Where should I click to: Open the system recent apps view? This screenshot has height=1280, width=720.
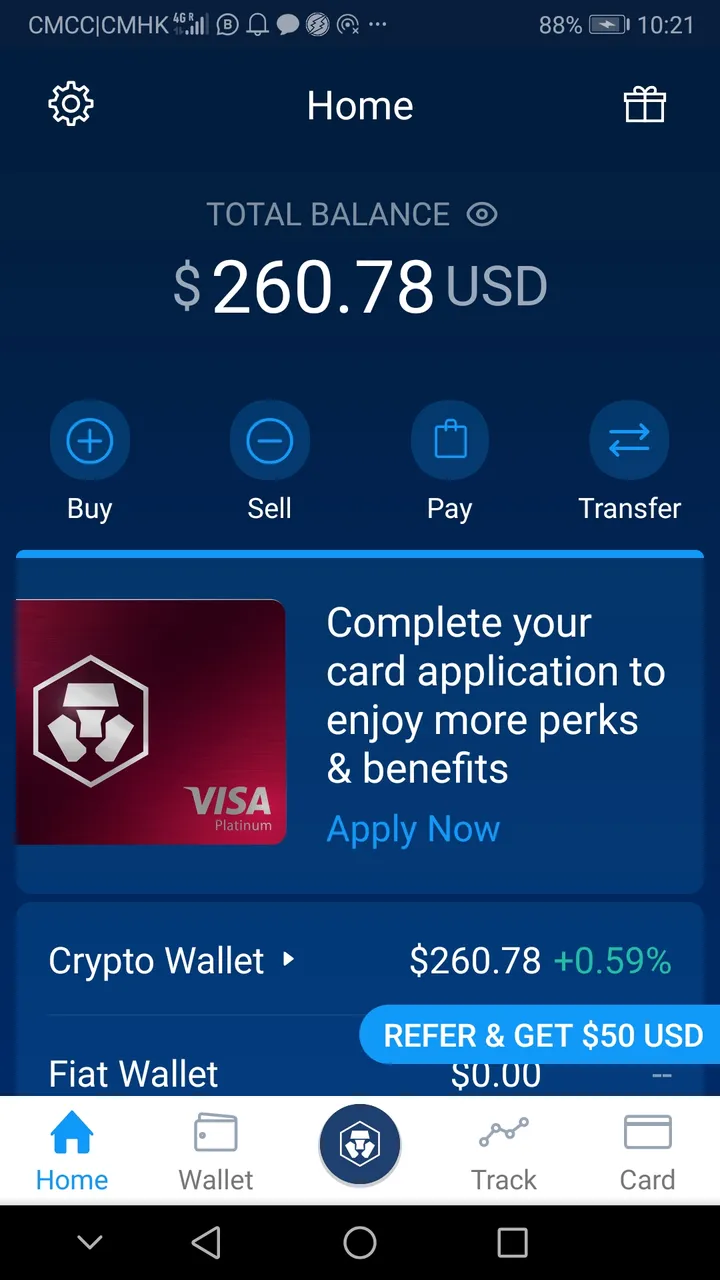pyautogui.click(x=512, y=1243)
